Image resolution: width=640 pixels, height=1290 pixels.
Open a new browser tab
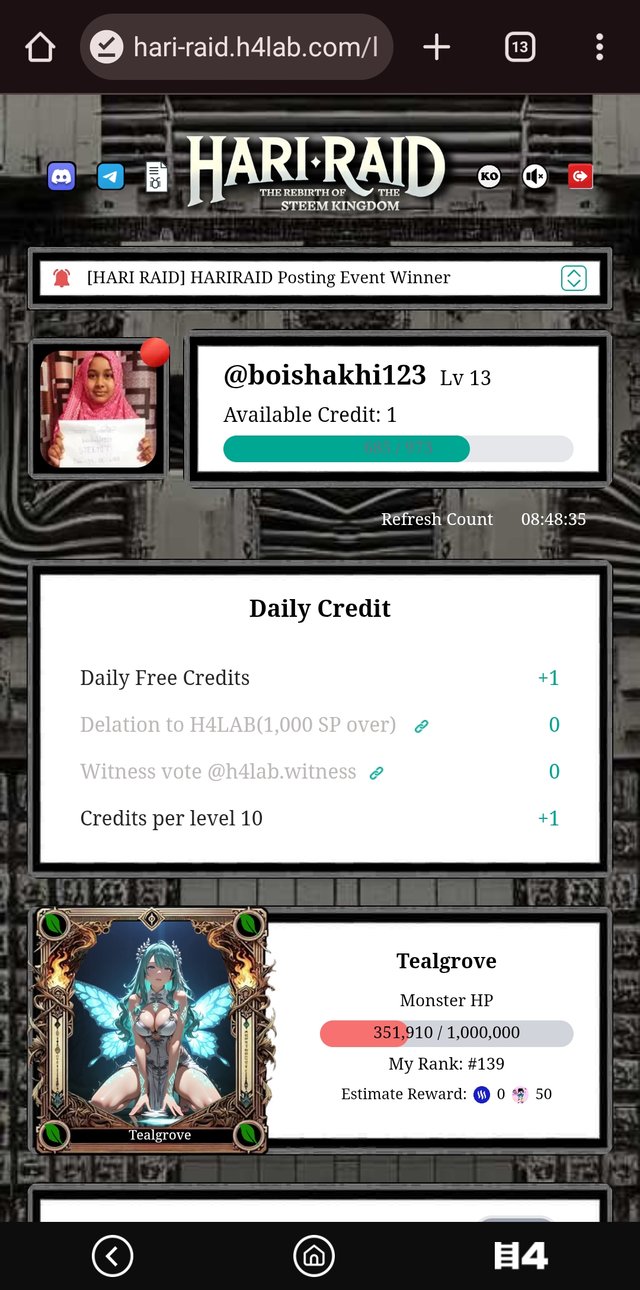click(437, 47)
